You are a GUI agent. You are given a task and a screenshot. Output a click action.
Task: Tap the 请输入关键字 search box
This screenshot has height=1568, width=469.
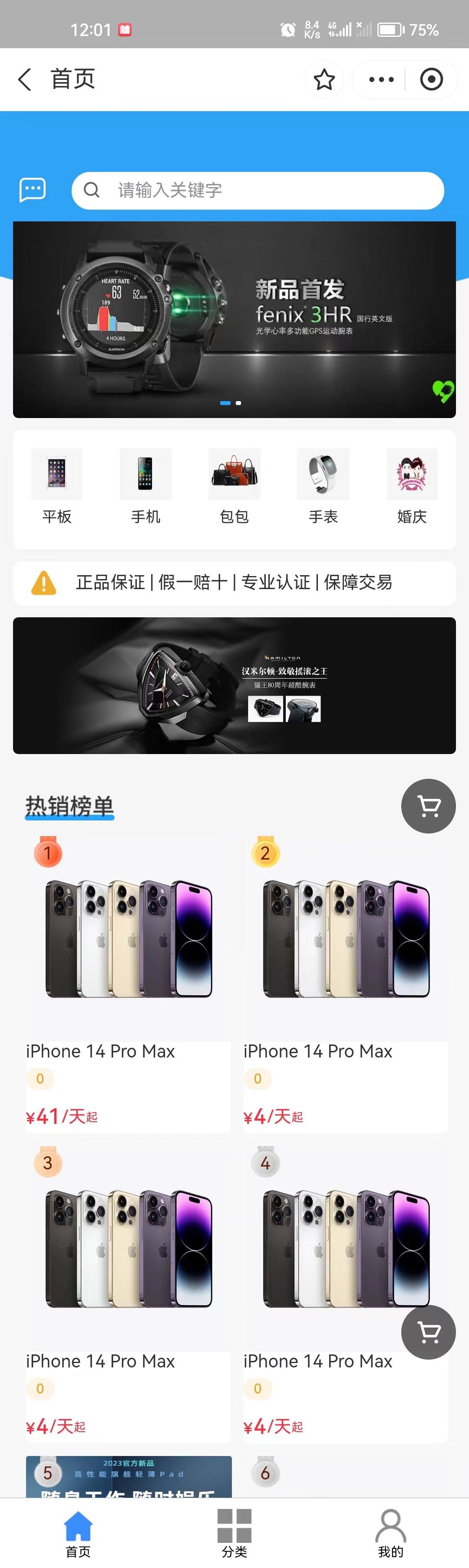tap(257, 191)
